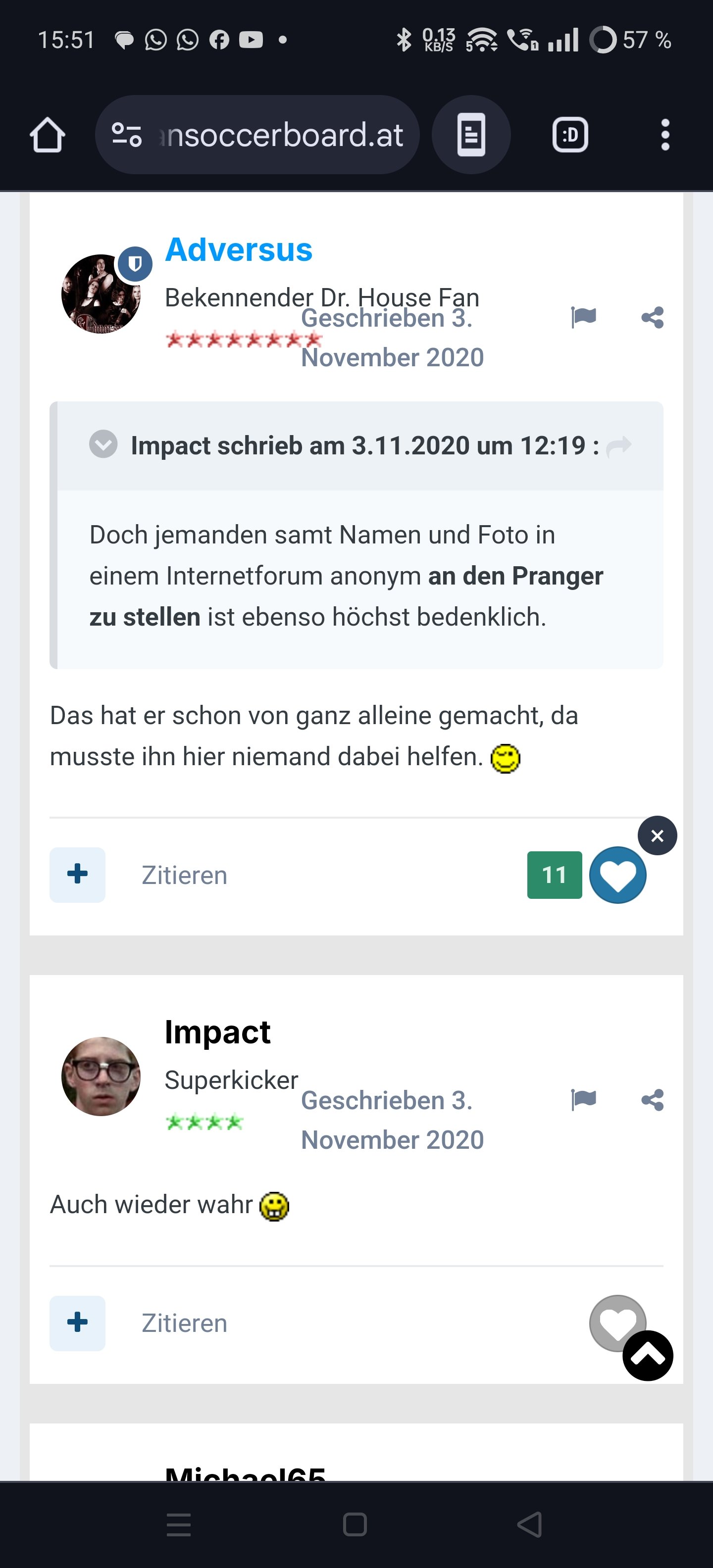
Task: Jump back to top of page
Action: click(648, 1356)
